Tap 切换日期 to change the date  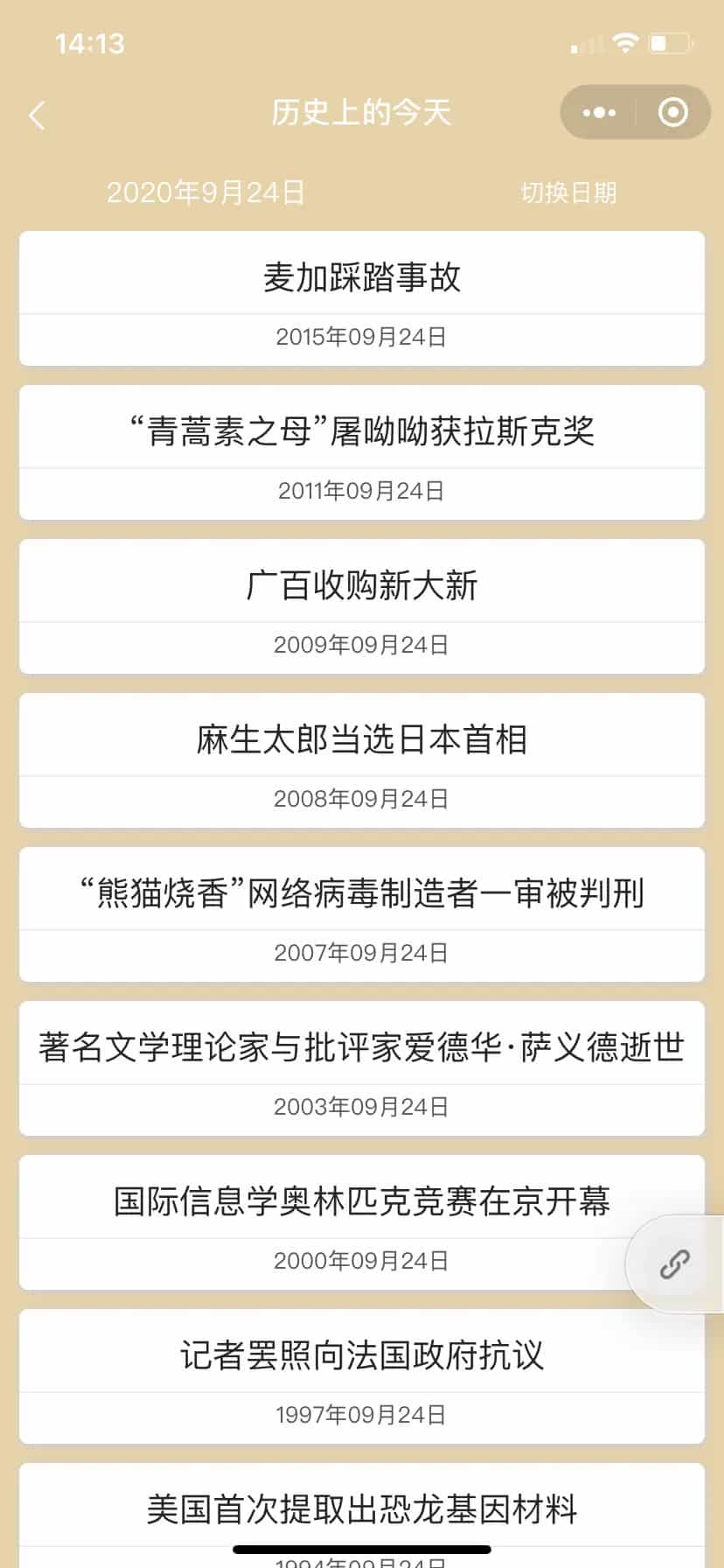tap(568, 192)
